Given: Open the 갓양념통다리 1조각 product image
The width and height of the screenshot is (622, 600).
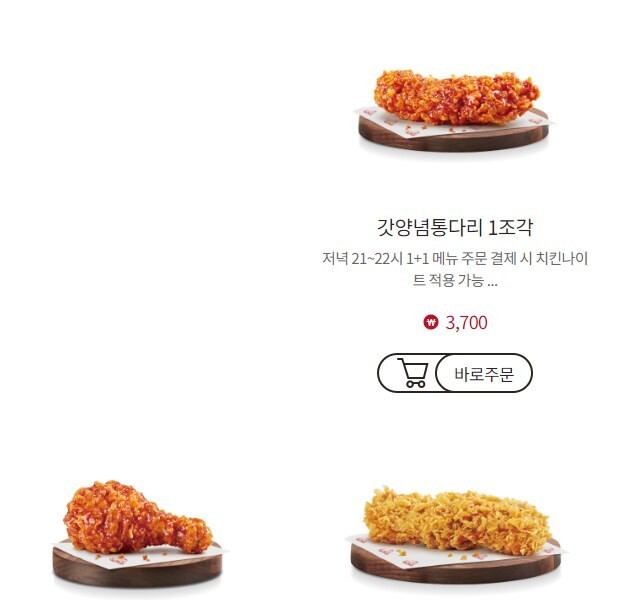Looking at the screenshot, I should click(454, 107).
